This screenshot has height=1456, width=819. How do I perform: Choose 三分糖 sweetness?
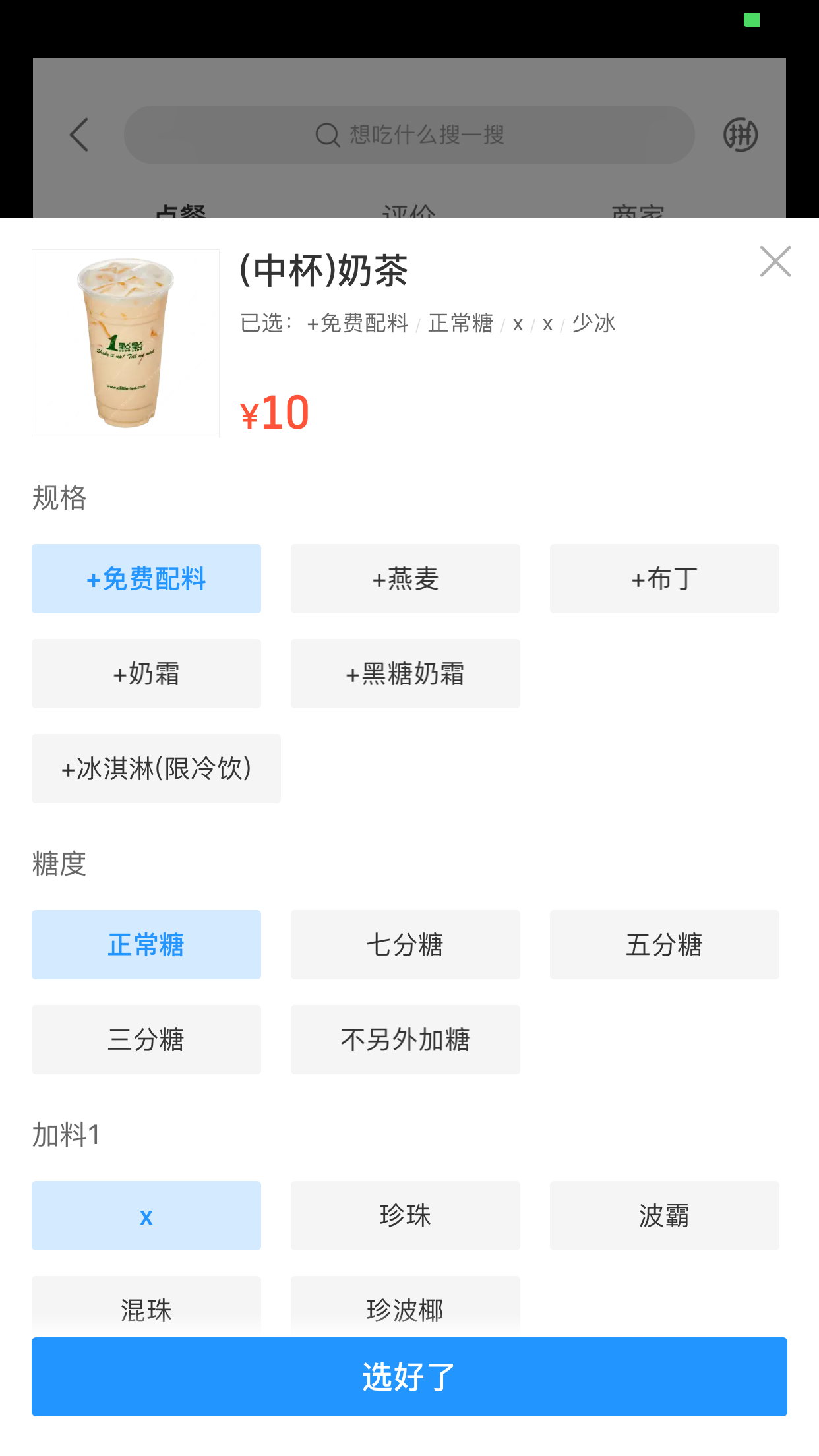146,1039
